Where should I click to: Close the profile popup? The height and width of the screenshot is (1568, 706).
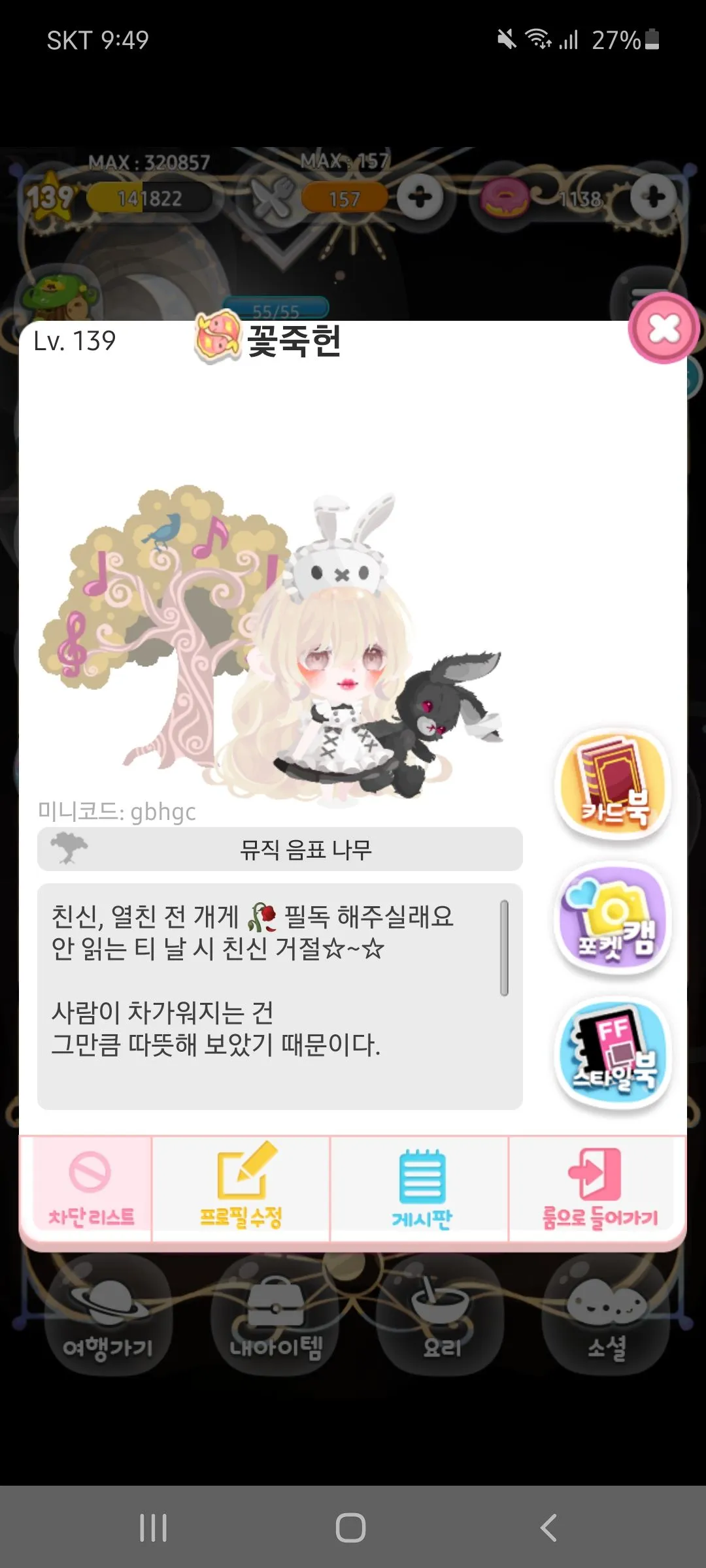pos(664,329)
